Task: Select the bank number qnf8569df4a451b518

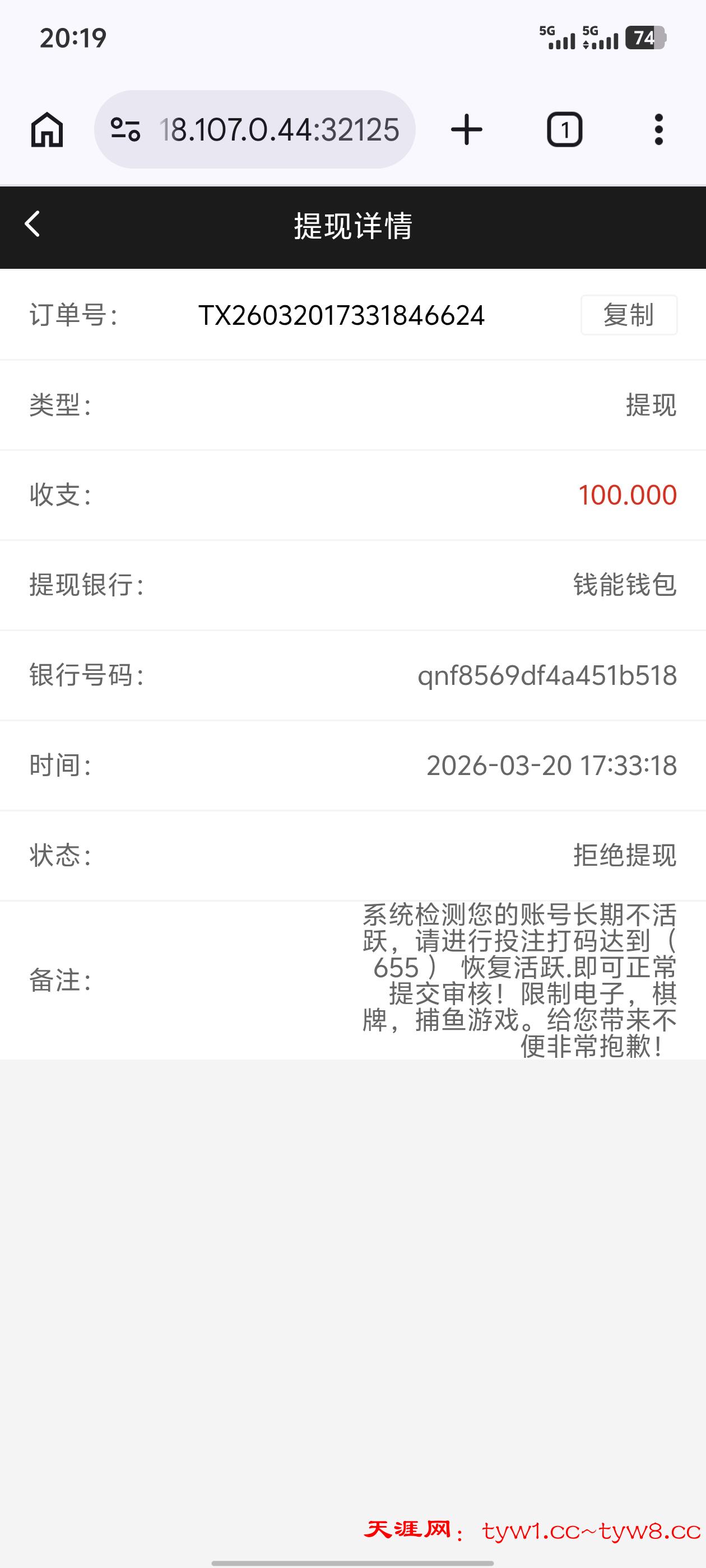Action: [549, 676]
